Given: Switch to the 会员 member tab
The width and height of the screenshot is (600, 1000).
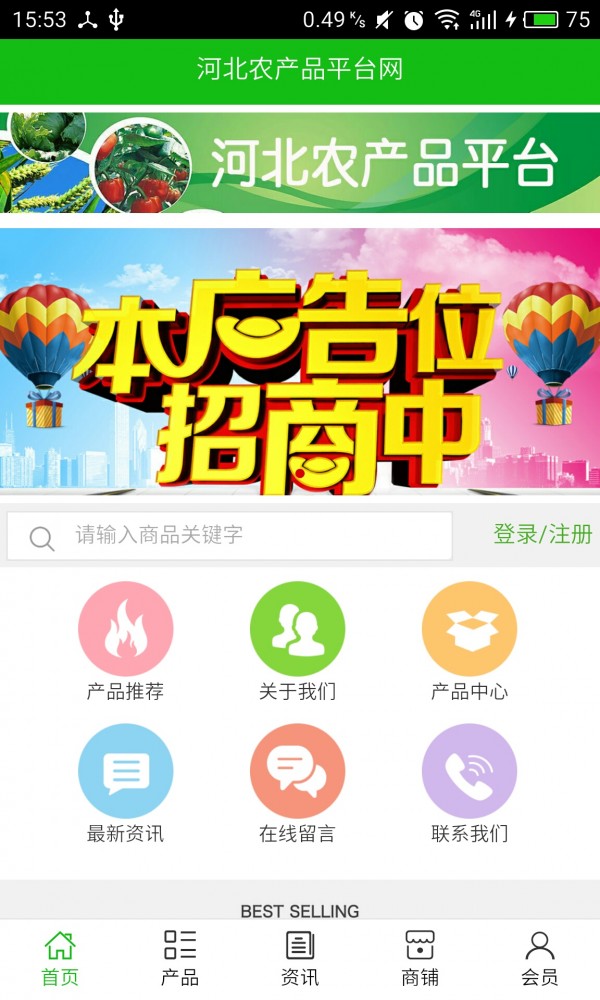Looking at the screenshot, I should pyautogui.click(x=540, y=958).
